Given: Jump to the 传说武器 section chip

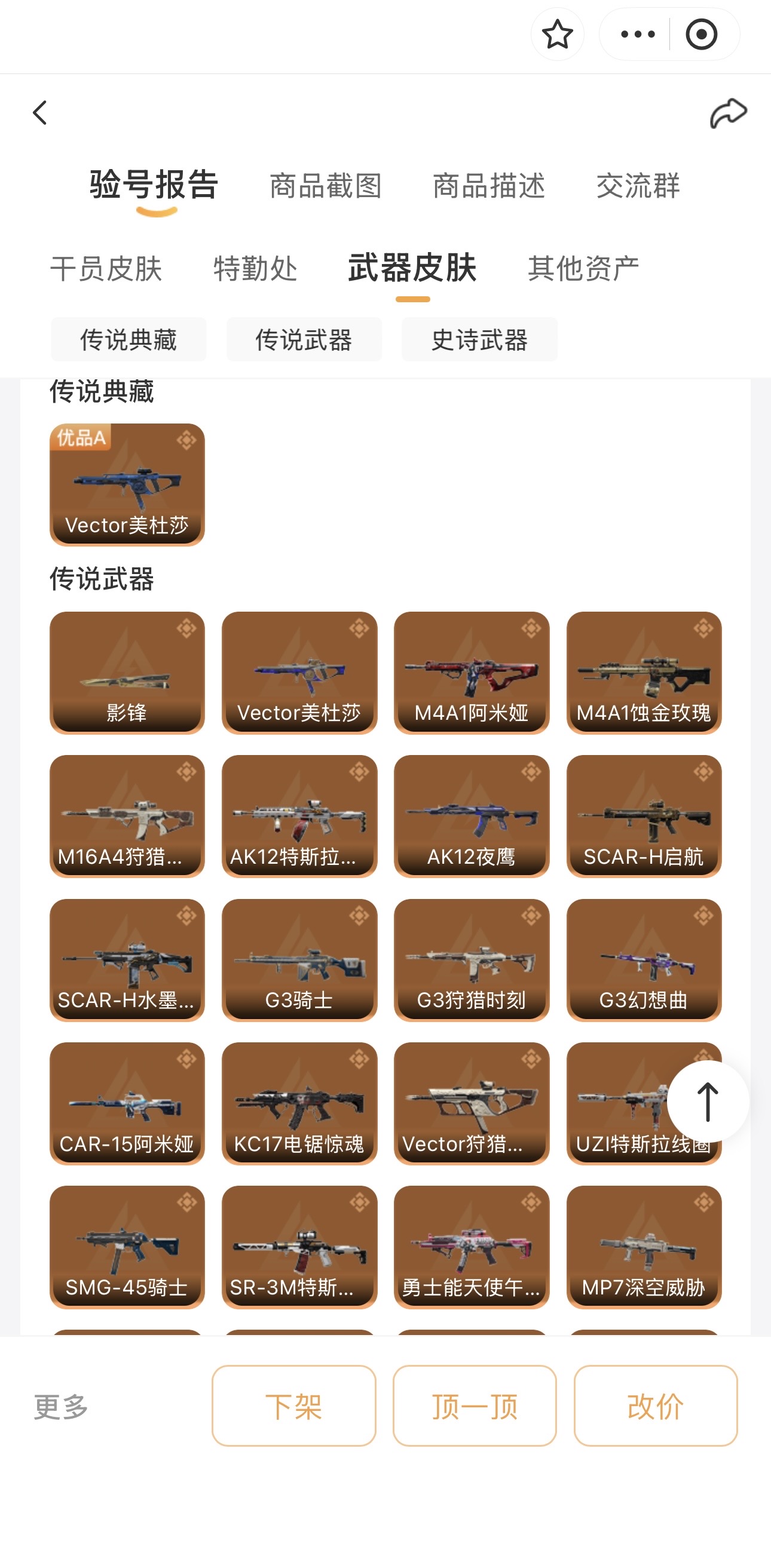Looking at the screenshot, I should (304, 340).
